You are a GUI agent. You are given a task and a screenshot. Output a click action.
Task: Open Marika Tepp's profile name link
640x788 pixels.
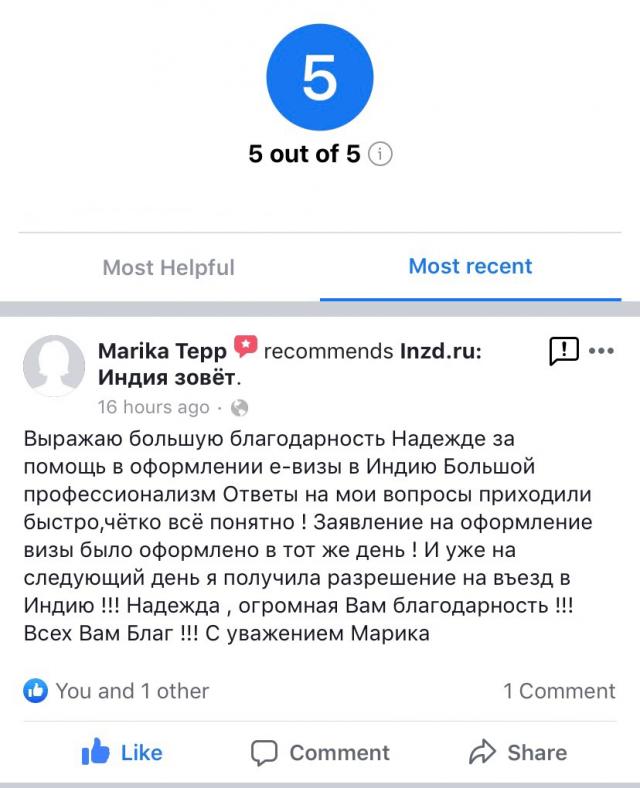(x=163, y=350)
